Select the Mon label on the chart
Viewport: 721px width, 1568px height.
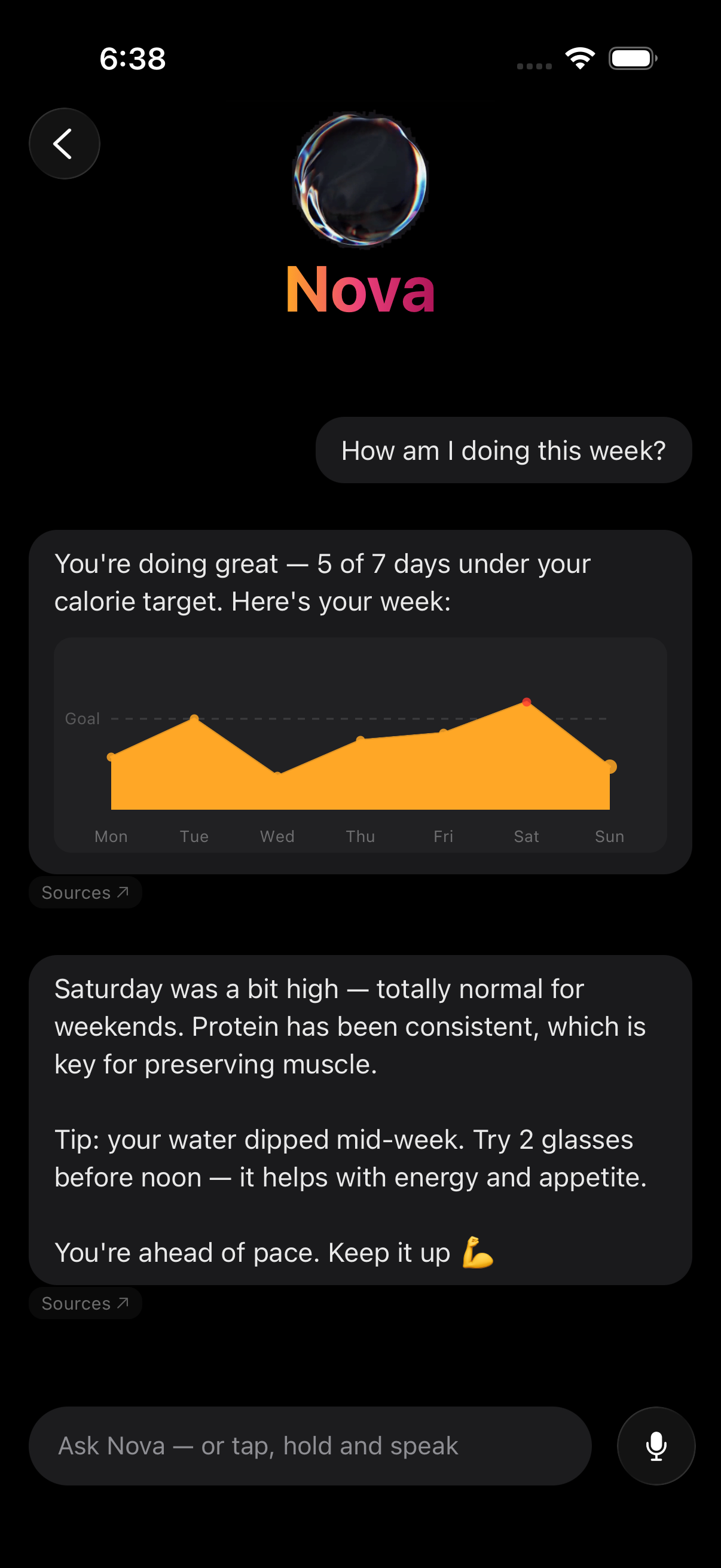click(x=111, y=836)
